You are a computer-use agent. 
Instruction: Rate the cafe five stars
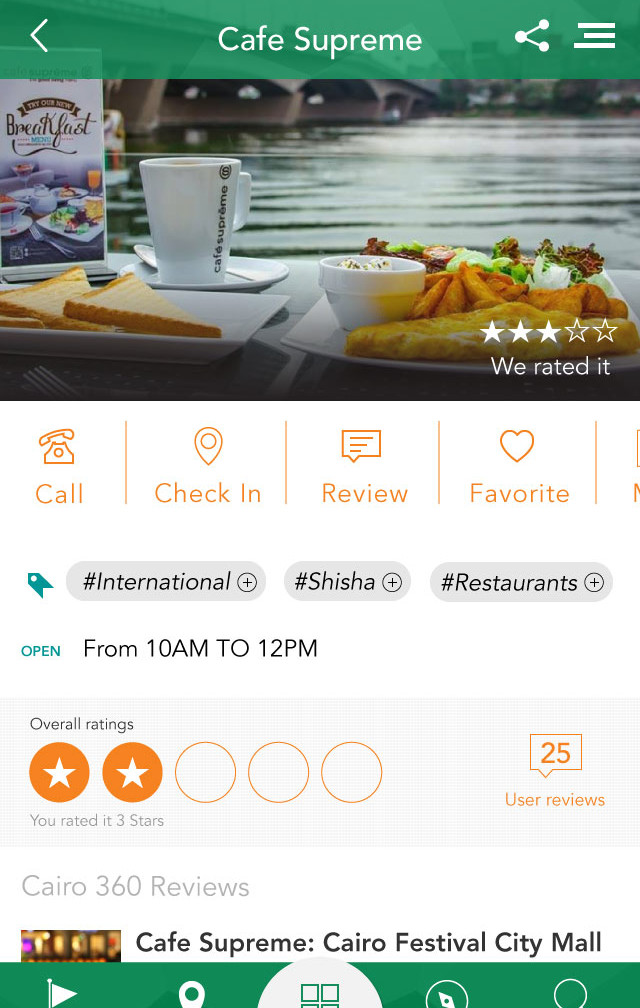[351, 772]
